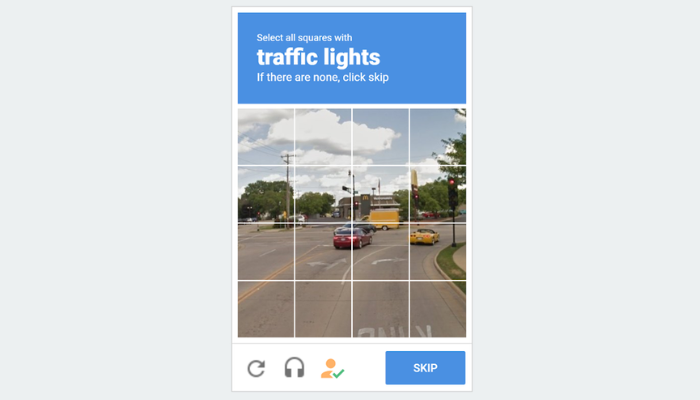Tap the SKIP button
Screen dimensions: 700x400
[x=425, y=368]
